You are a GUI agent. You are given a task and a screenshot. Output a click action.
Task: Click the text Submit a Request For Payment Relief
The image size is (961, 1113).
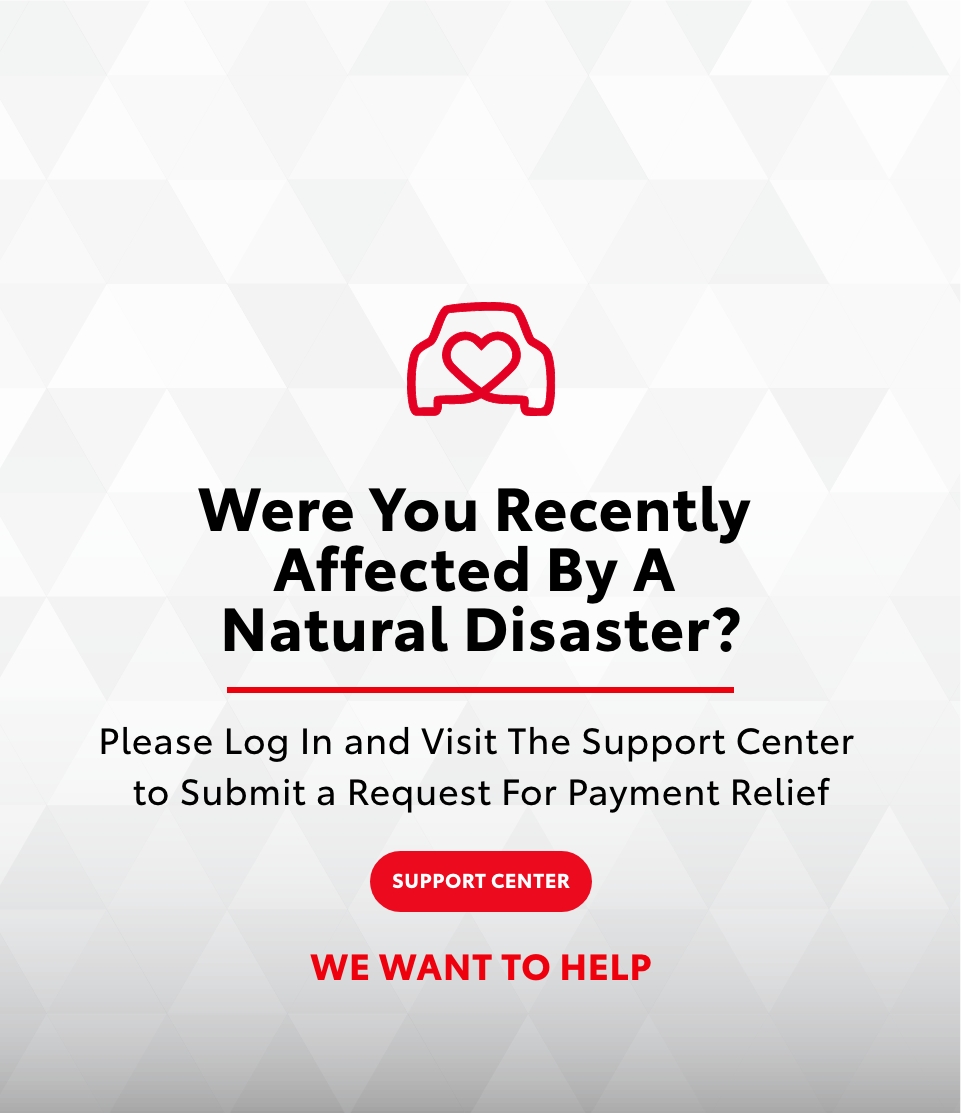pyautogui.click(x=480, y=793)
